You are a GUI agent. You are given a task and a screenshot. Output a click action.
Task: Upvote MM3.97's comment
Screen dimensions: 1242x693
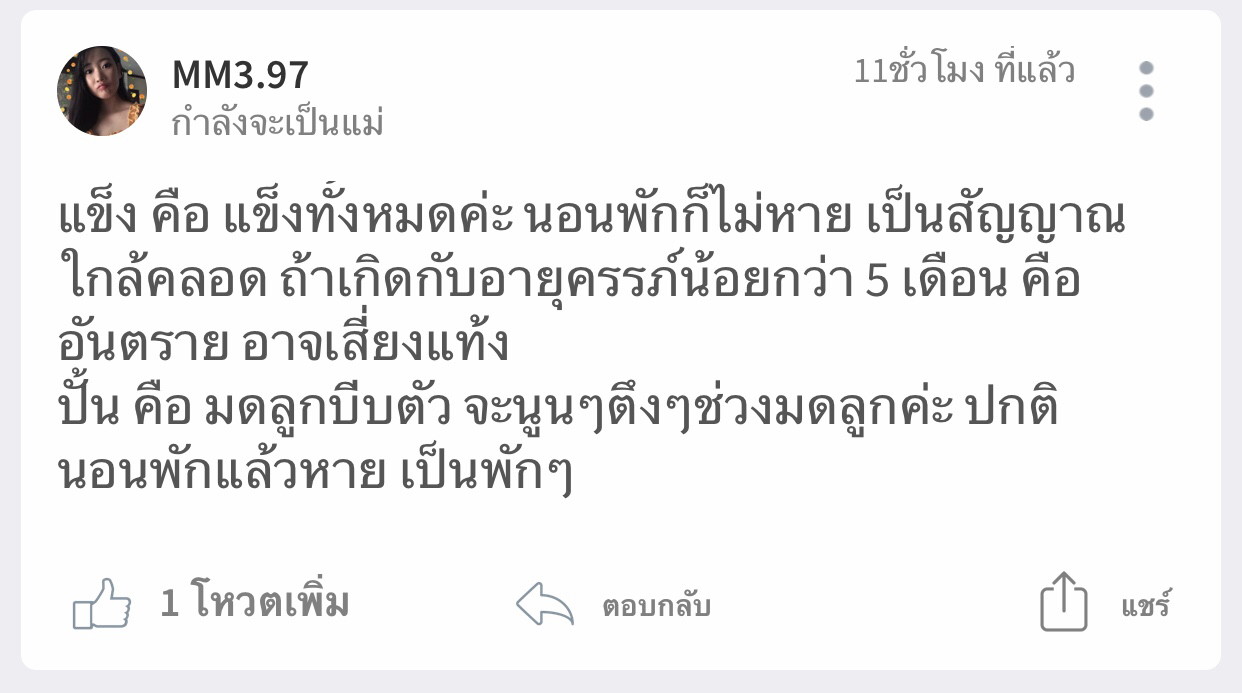coord(103,604)
